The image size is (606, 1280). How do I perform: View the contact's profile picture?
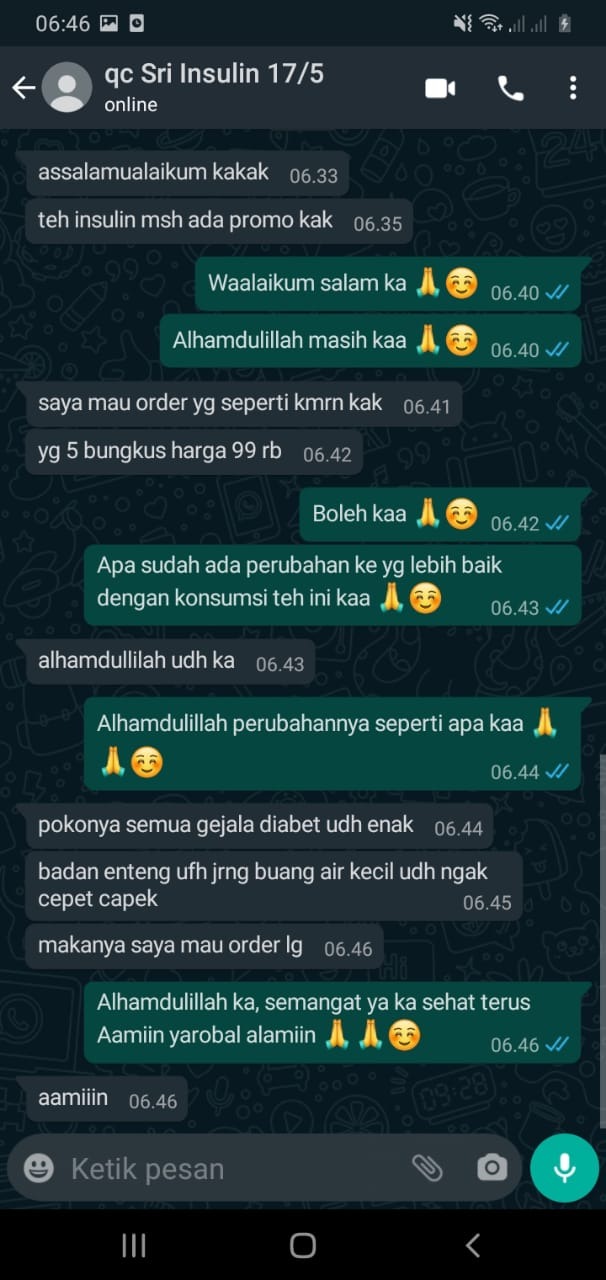coord(69,88)
